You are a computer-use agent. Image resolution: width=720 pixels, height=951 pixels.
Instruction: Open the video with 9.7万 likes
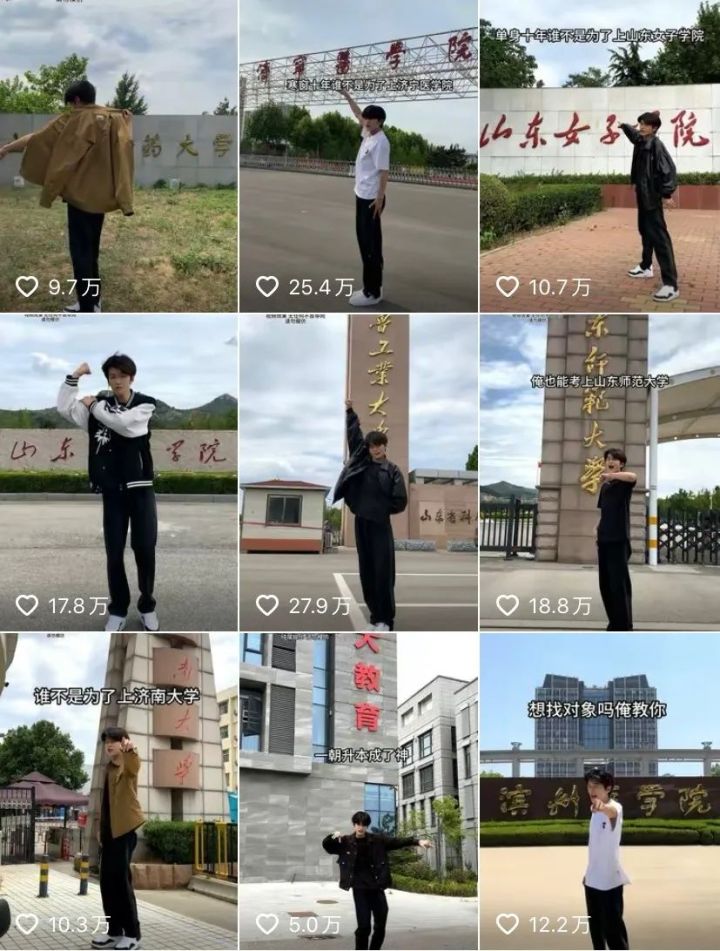(118, 156)
